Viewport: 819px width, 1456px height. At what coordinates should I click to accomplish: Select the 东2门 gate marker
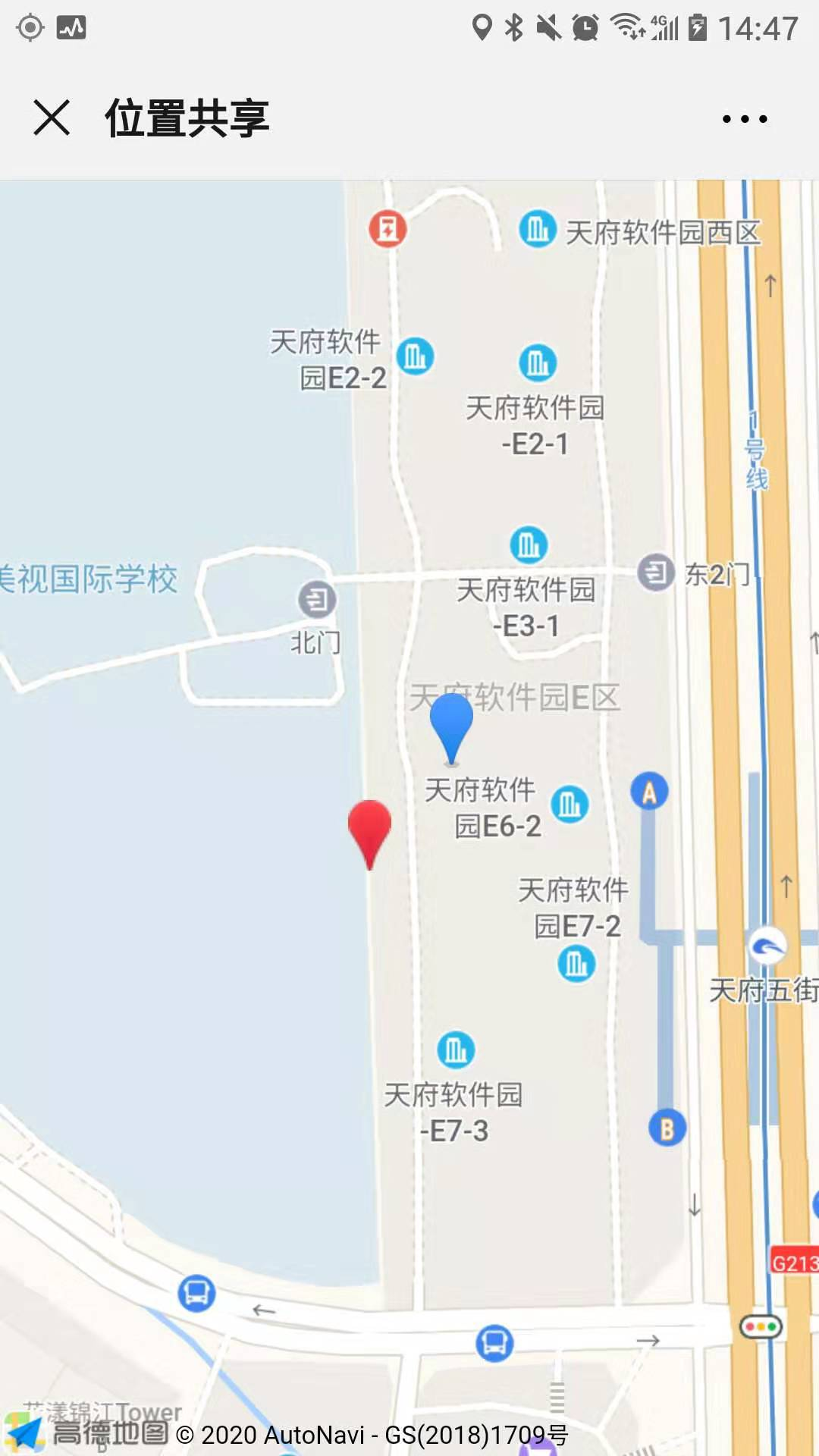[655, 572]
